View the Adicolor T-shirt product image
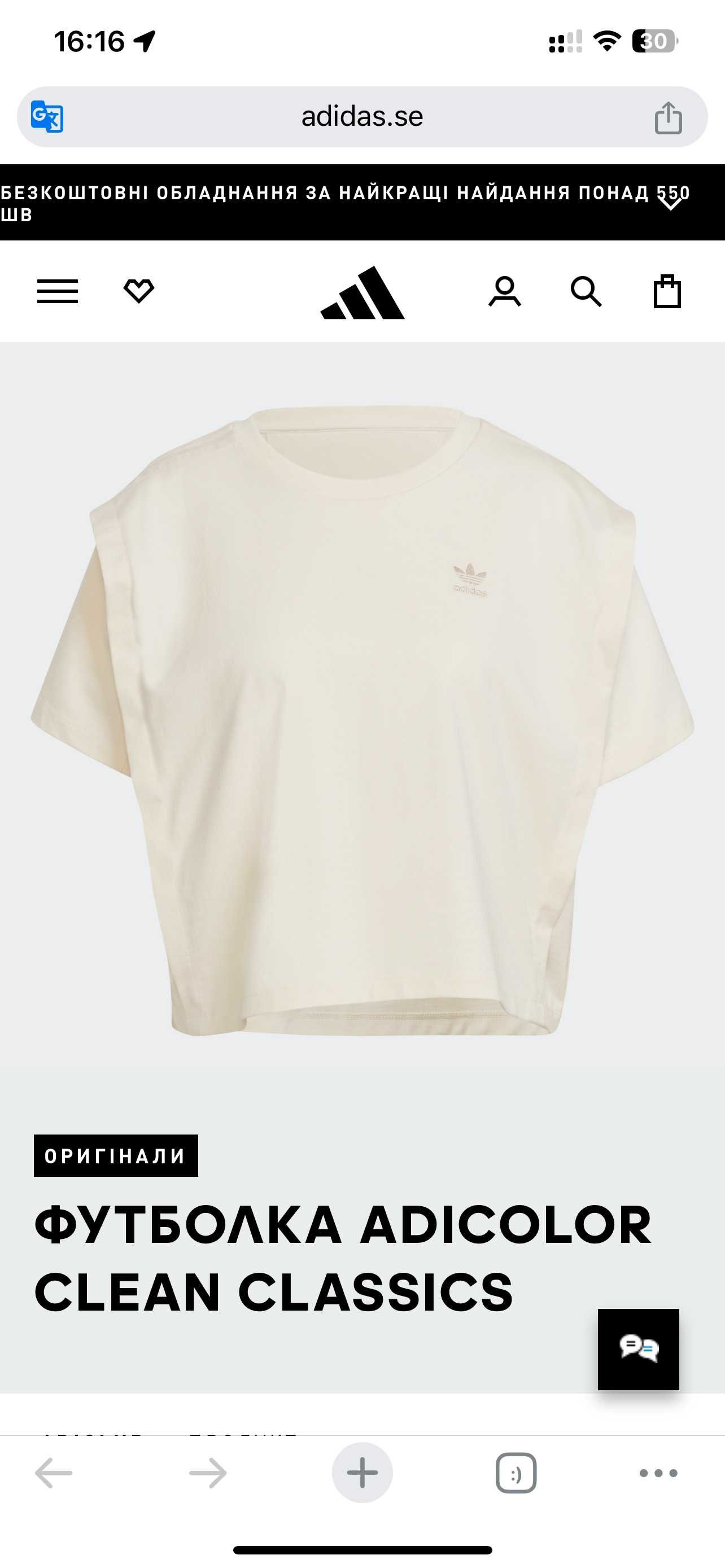 coord(362,720)
